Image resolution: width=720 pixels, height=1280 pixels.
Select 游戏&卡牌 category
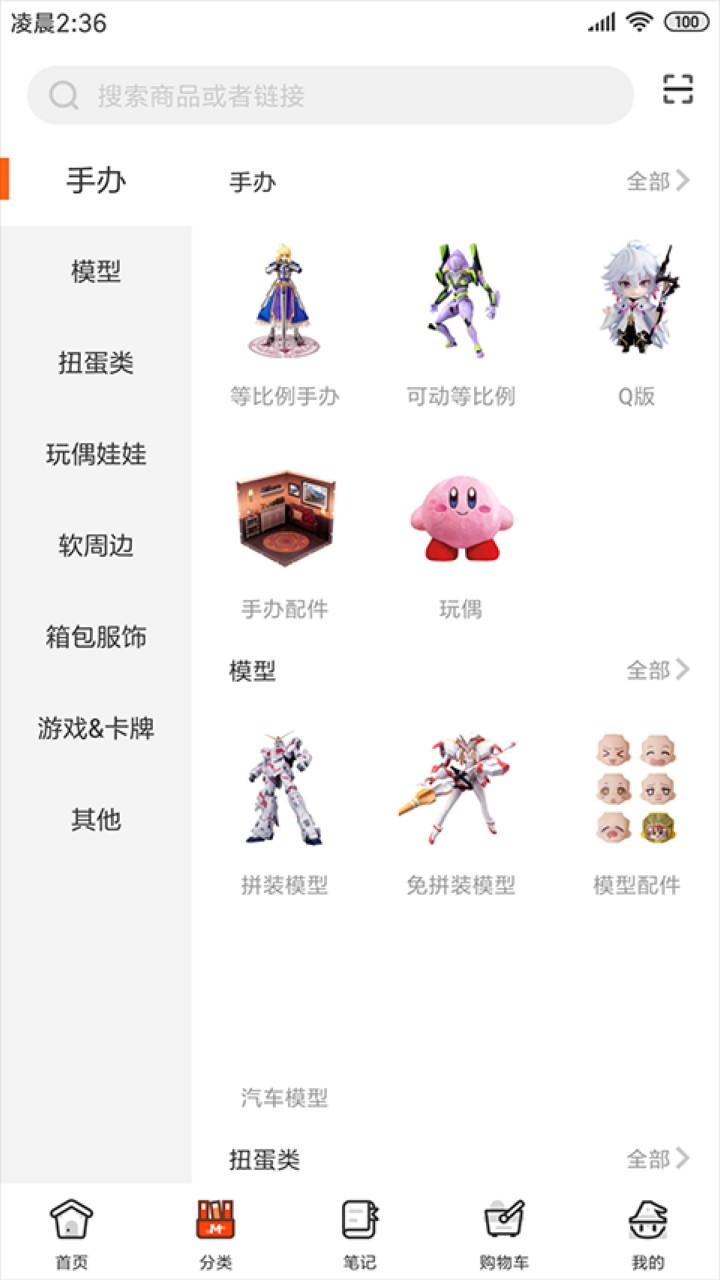pyautogui.click(x=96, y=728)
